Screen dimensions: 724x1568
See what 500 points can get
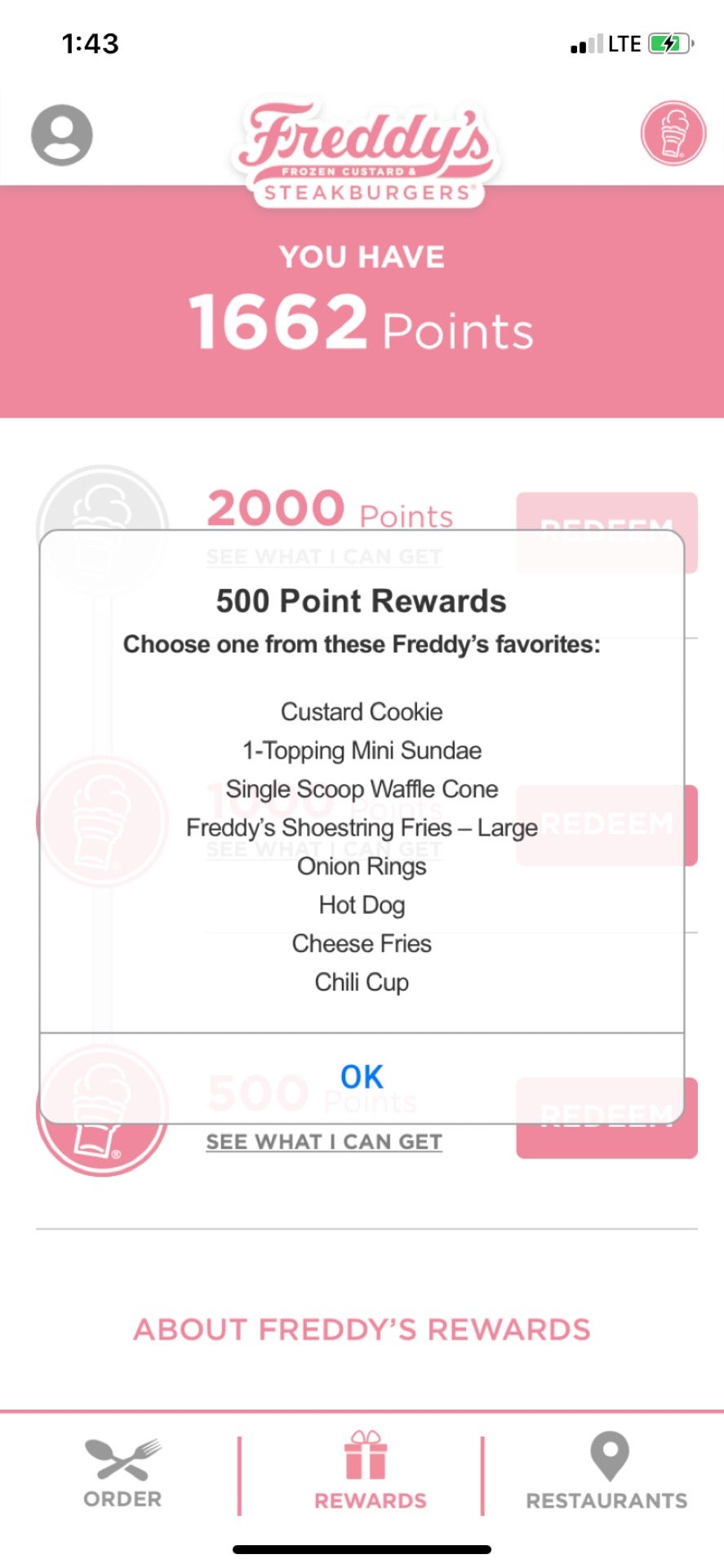324,1142
